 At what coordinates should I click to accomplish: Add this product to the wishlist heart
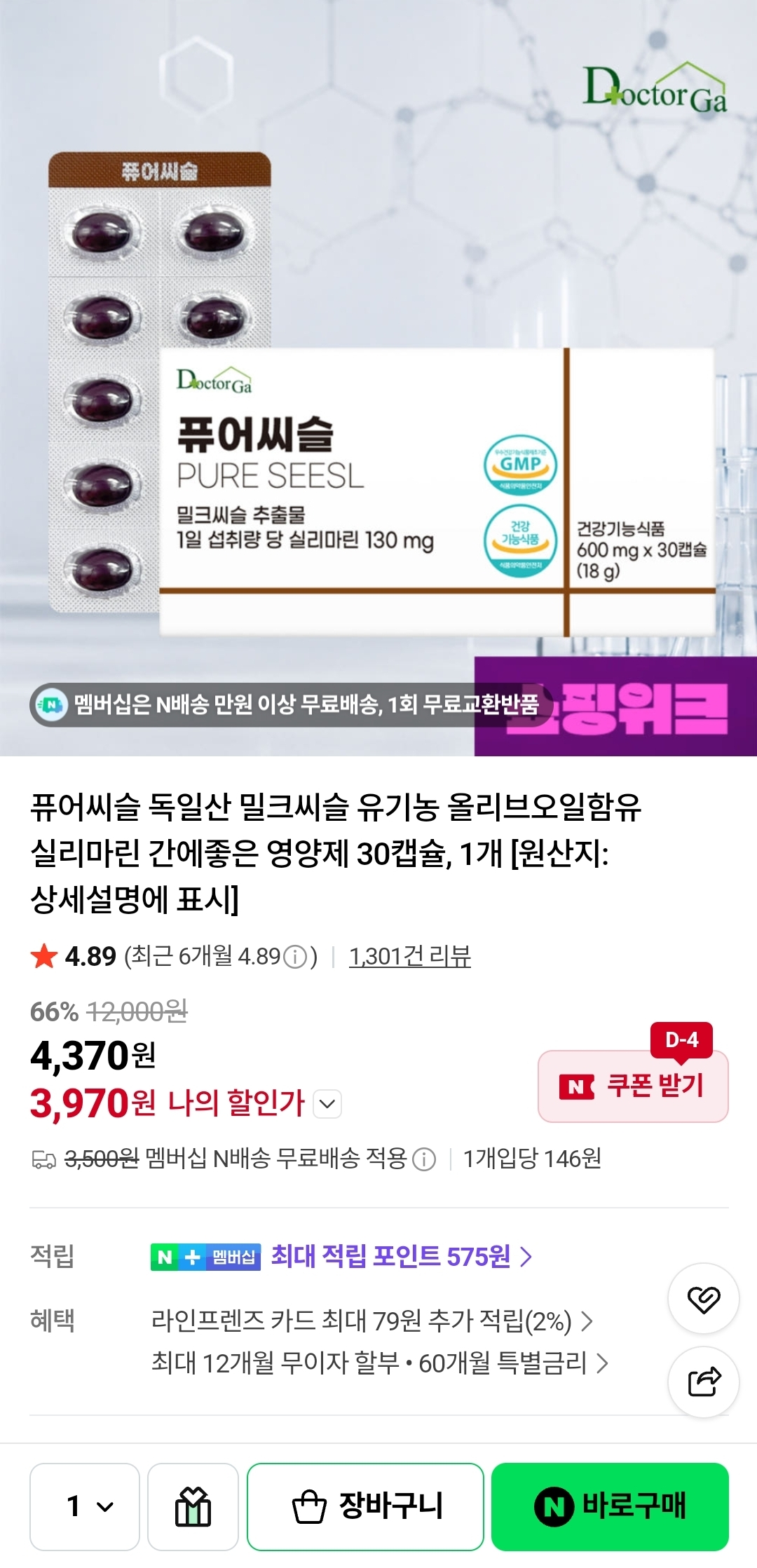tap(703, 1299)
